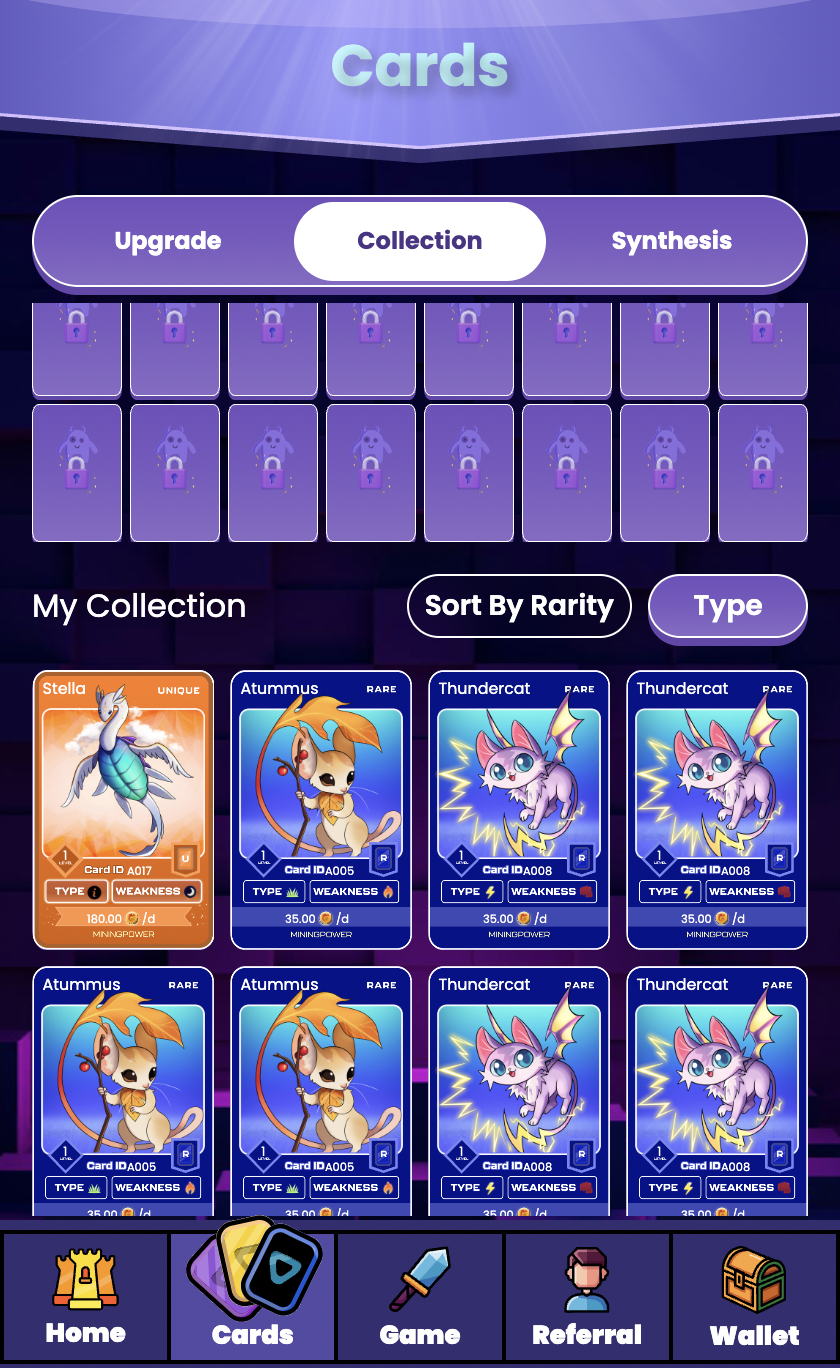Open the Game tab

(x=420, y=1296)
